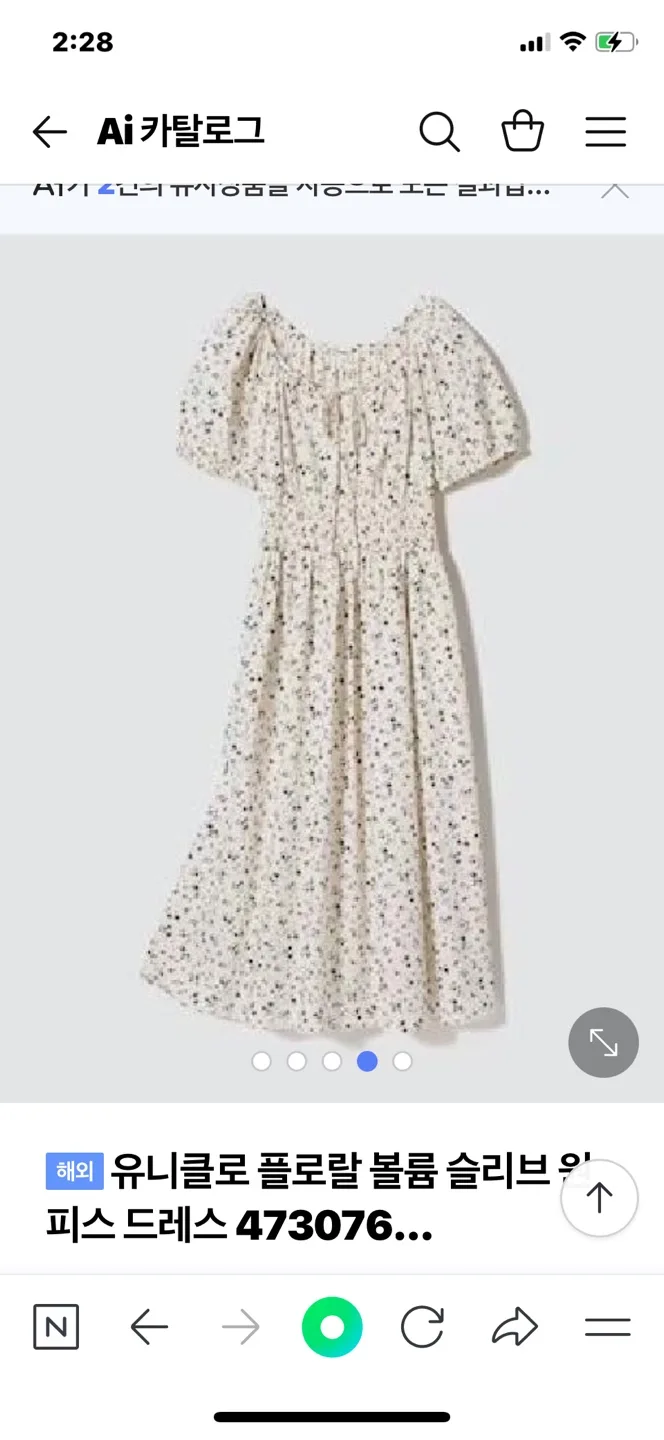Image resolution: width=664 pixels, height=1440 pixels.
Task: Tap the scroll-to-top arrow button
Action: [599, 1198]
